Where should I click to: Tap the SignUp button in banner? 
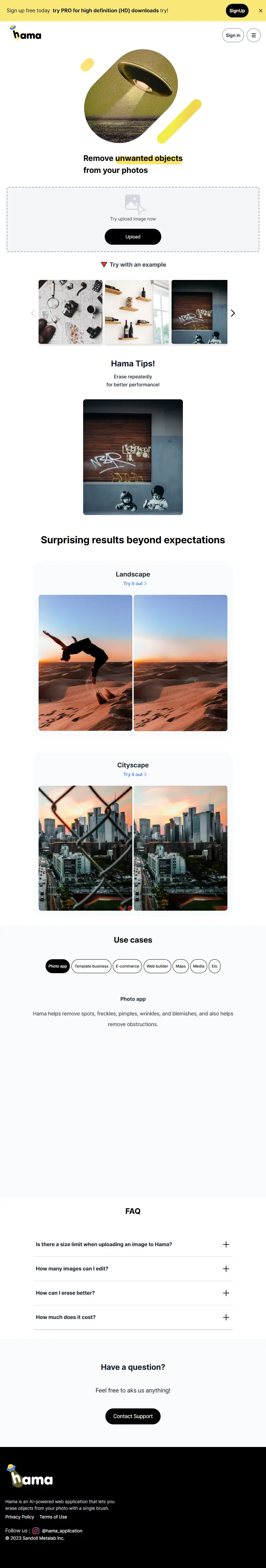pos(237,11)
